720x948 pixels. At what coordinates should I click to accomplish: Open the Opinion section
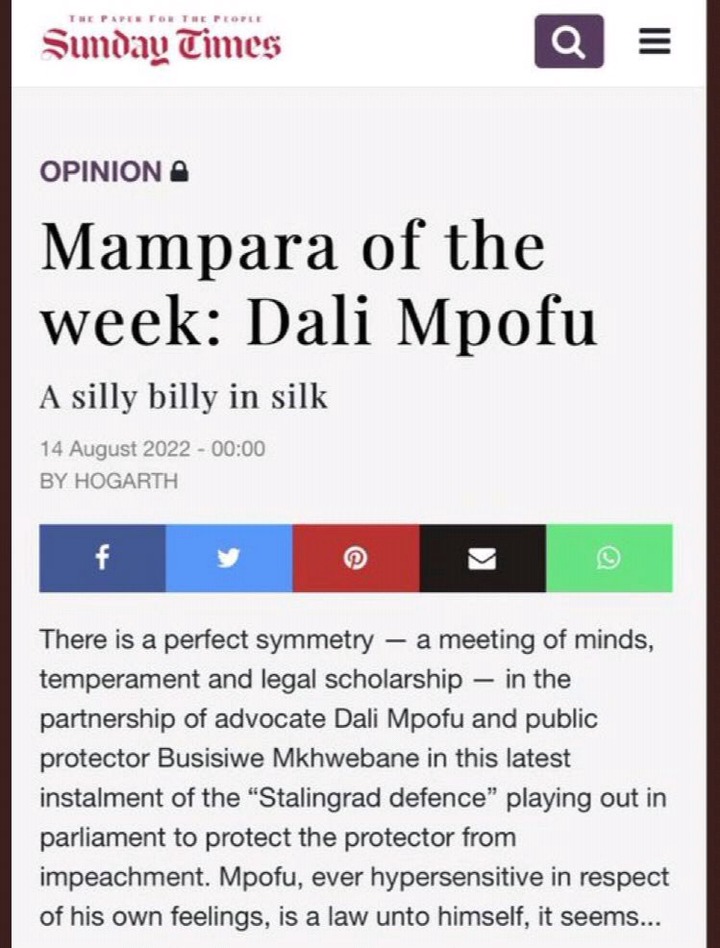coord(100,172)
